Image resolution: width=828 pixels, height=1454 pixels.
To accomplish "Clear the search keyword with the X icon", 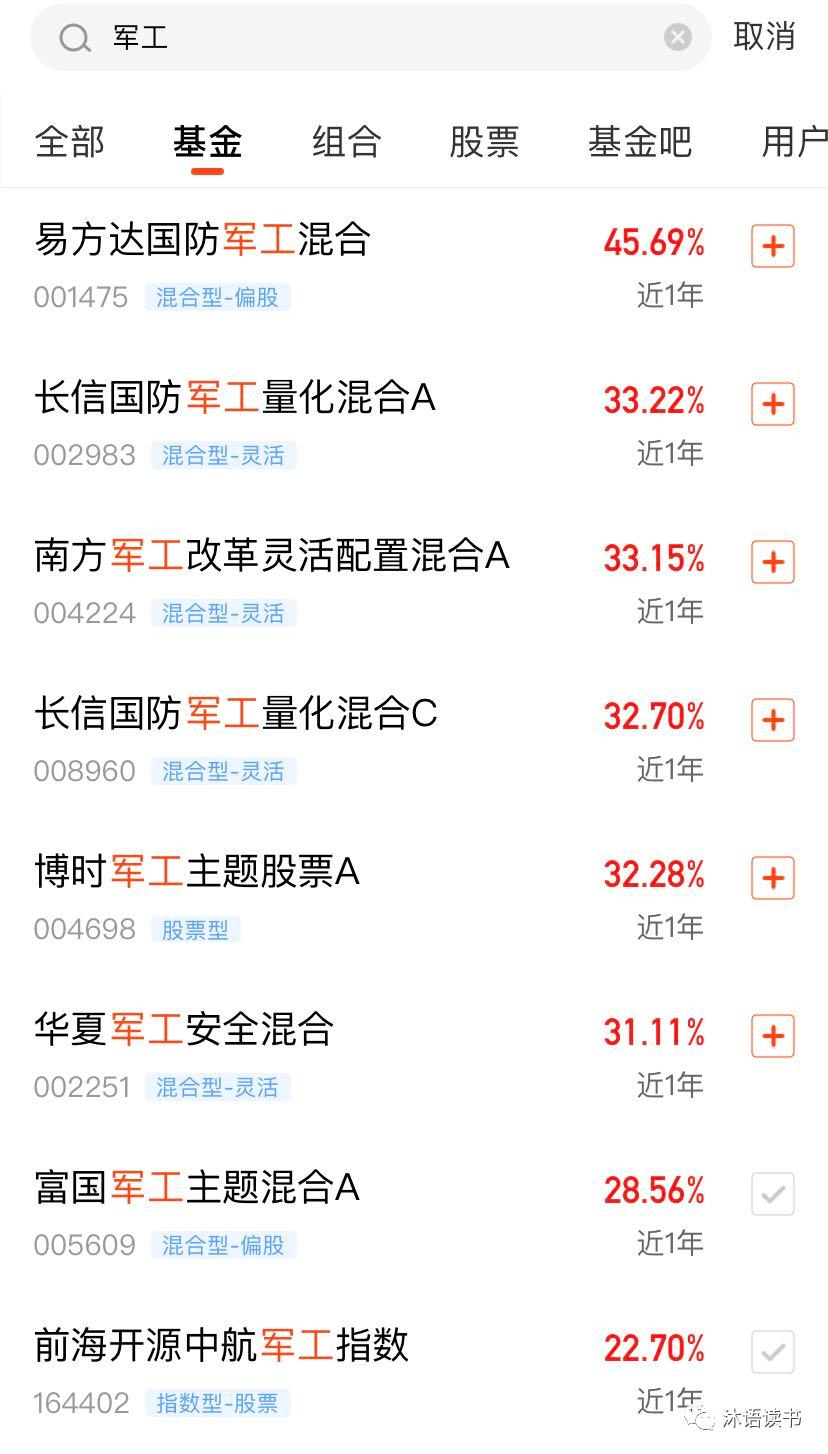I will click(677, 37).
